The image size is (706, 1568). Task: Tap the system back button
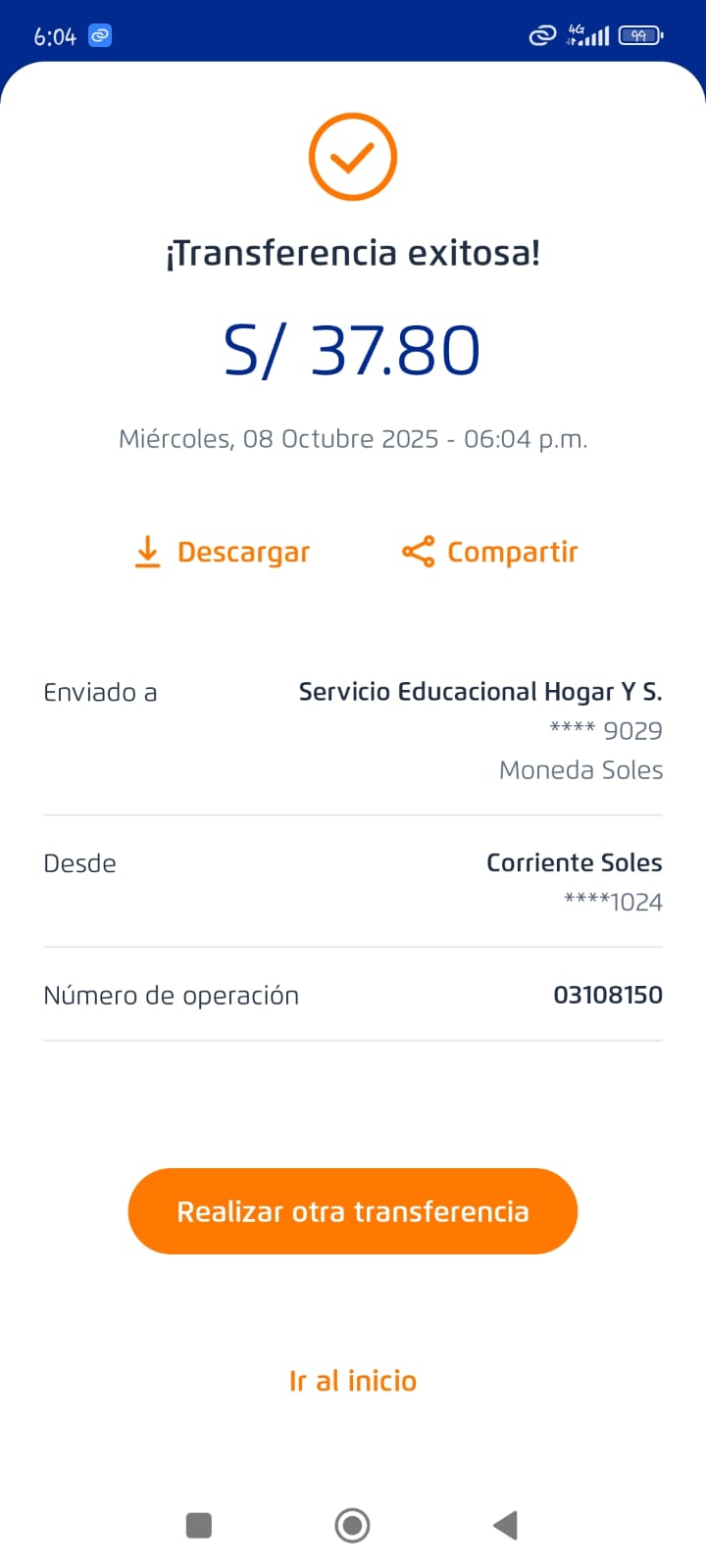coord(505,1525)
